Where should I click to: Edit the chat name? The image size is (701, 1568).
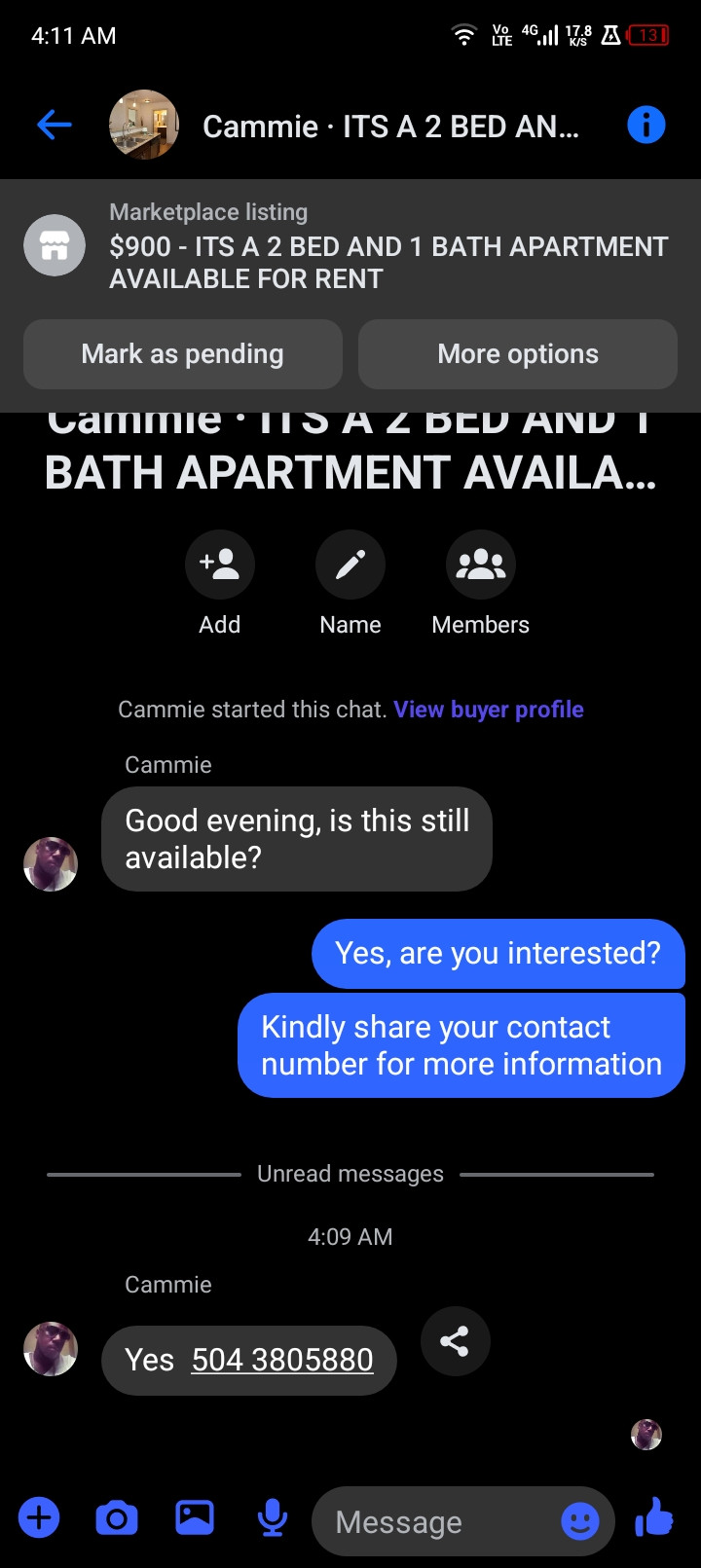click(x=350, y=565)
